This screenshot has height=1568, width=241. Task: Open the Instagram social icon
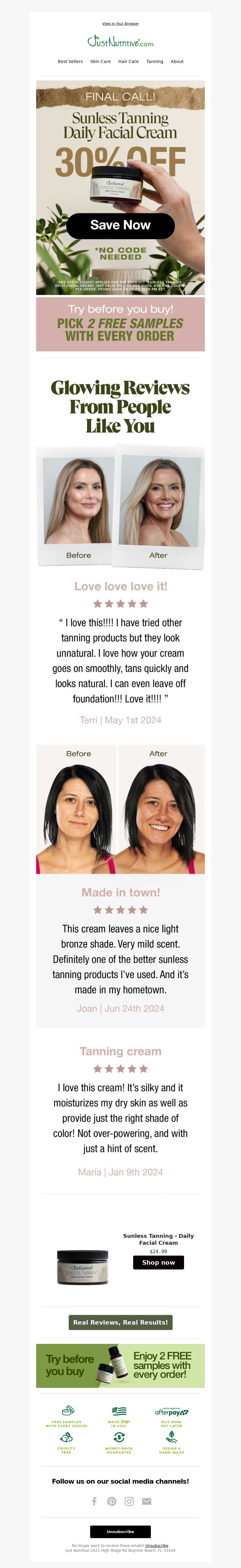[x=129, y=1502]
